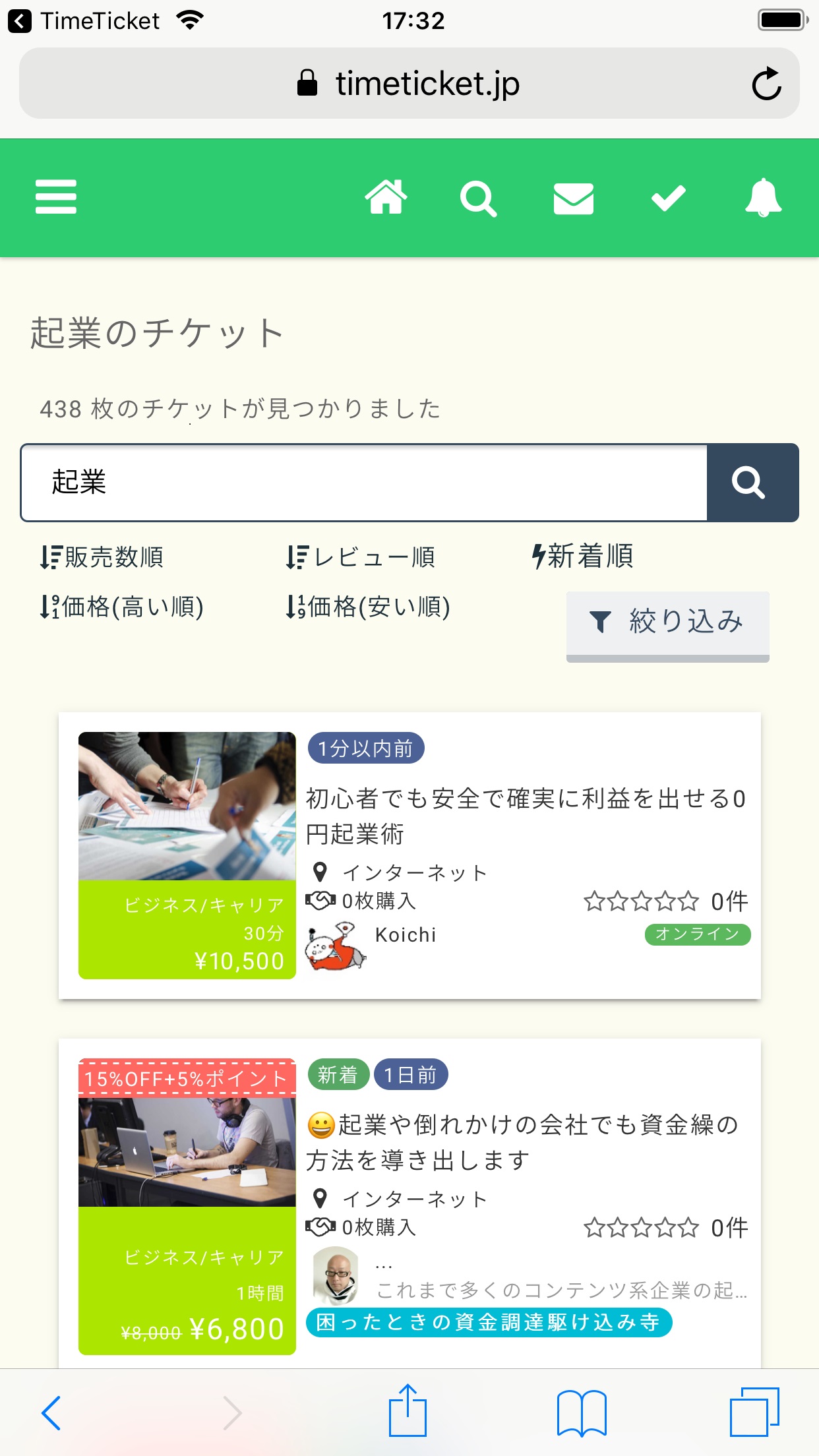Open the 初心者でも安全で確実に利益を出せる0円起業術 ticket

(x=525, y=816)
